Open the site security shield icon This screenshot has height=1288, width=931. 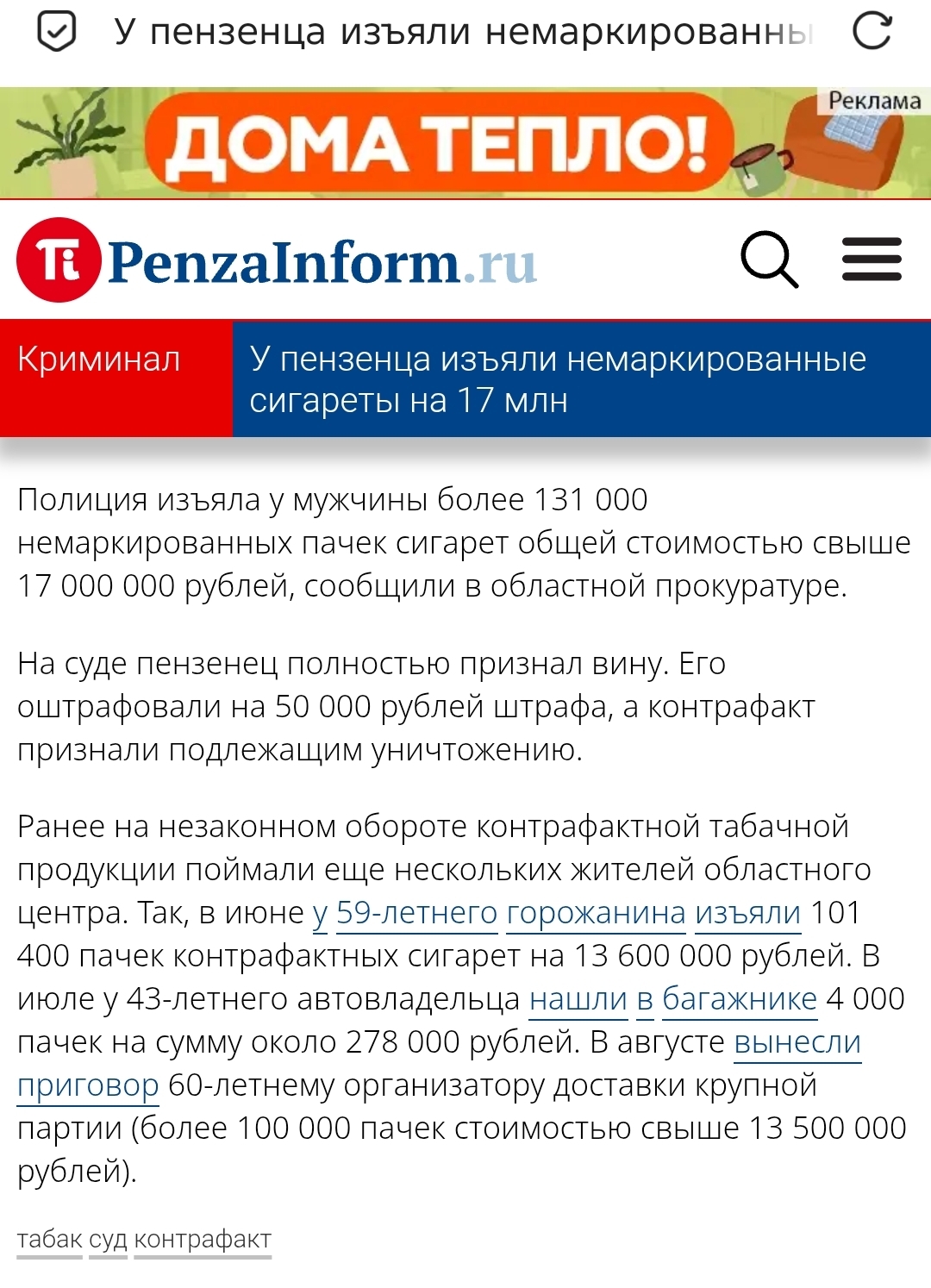(x=57, y=32)
